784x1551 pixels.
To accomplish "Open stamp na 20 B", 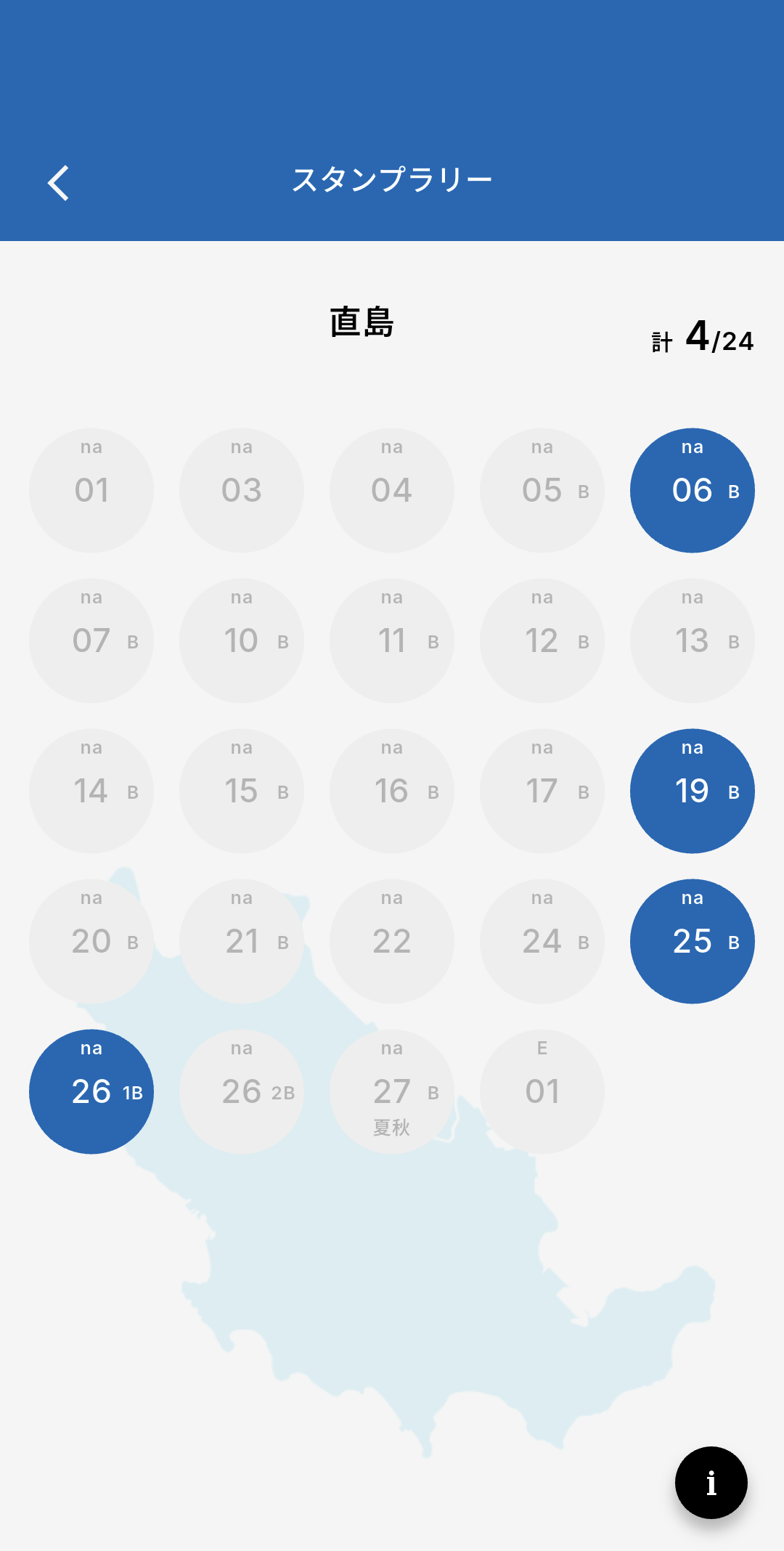I will coord(91,942).
